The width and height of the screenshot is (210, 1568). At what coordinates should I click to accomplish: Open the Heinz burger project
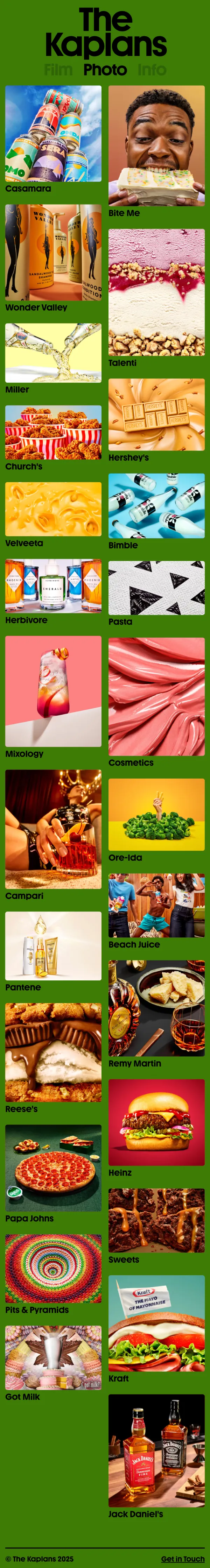click(156, 1122)
